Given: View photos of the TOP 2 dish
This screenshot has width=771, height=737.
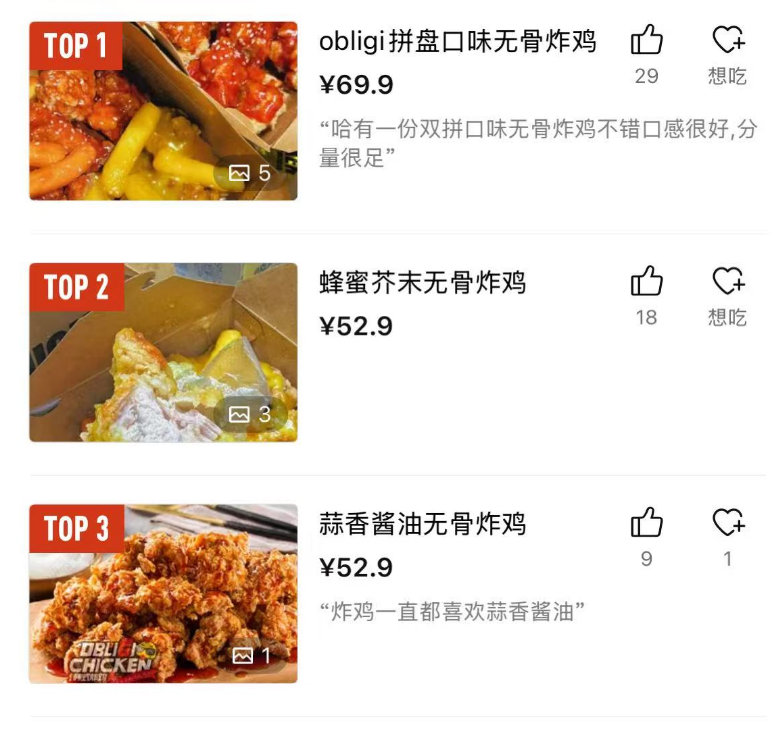Looking at the screenshot, I should (x=163, y=352).
